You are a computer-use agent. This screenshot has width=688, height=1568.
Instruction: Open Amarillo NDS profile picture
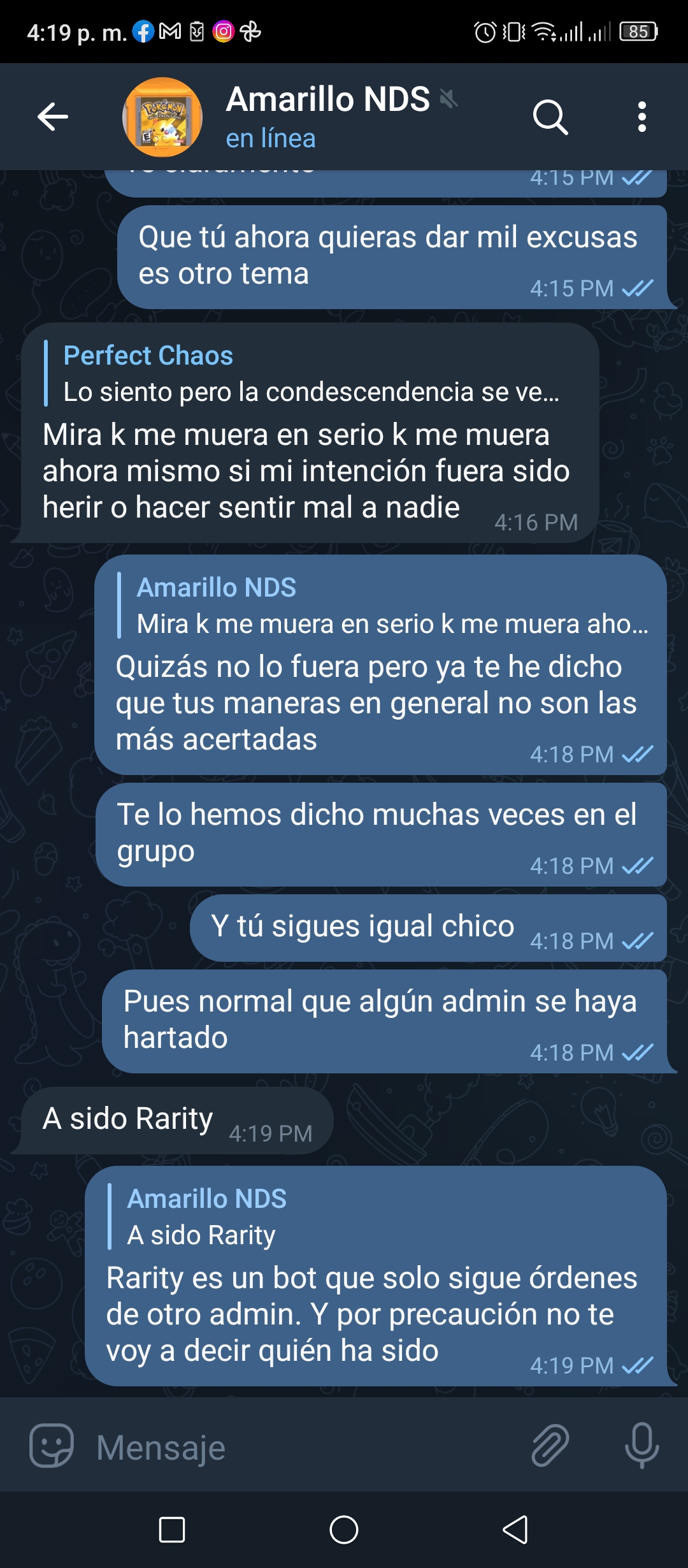[x=162, y=117]
